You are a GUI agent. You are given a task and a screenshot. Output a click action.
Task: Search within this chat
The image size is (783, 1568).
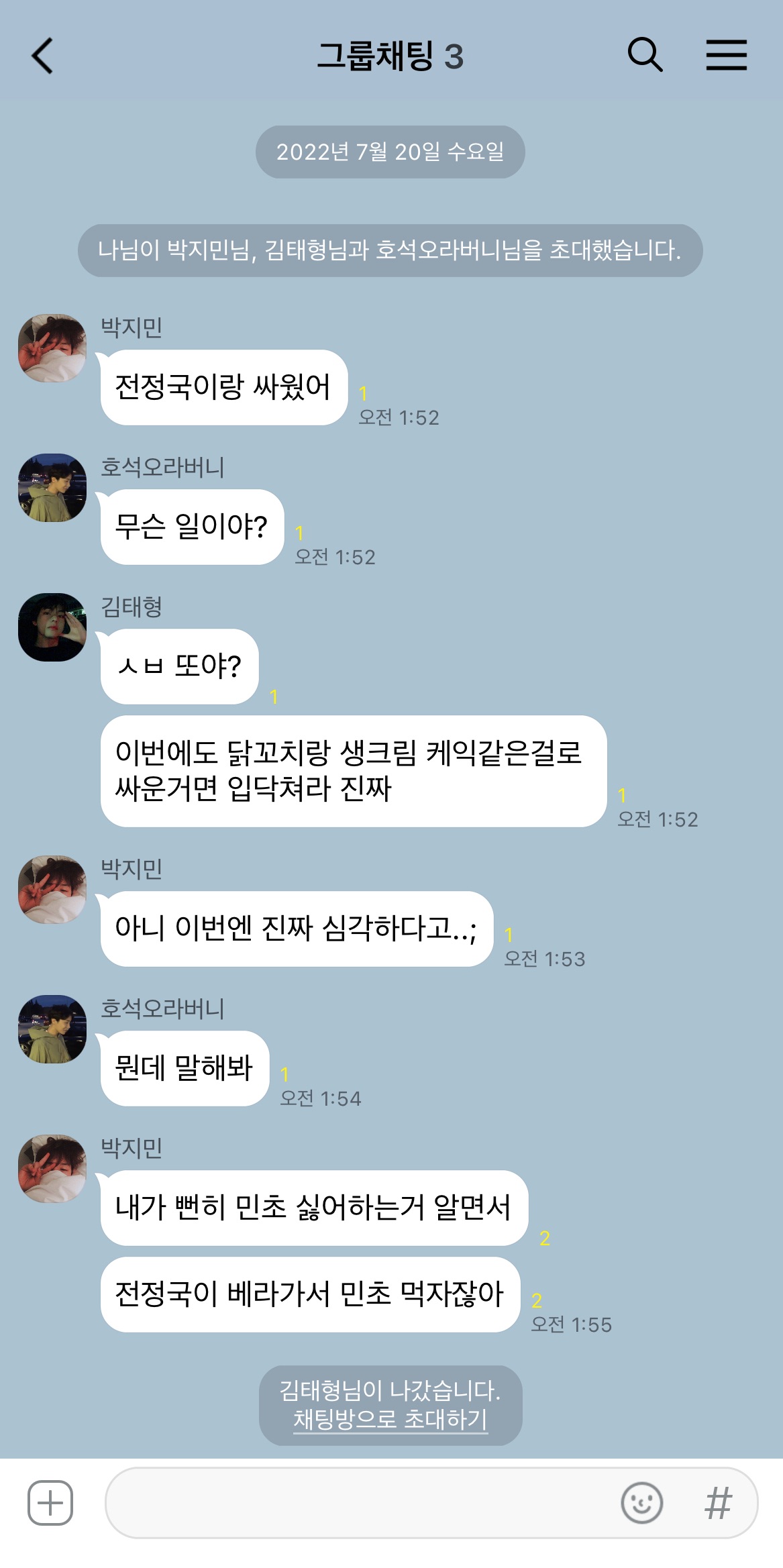[x=645, y=55]
